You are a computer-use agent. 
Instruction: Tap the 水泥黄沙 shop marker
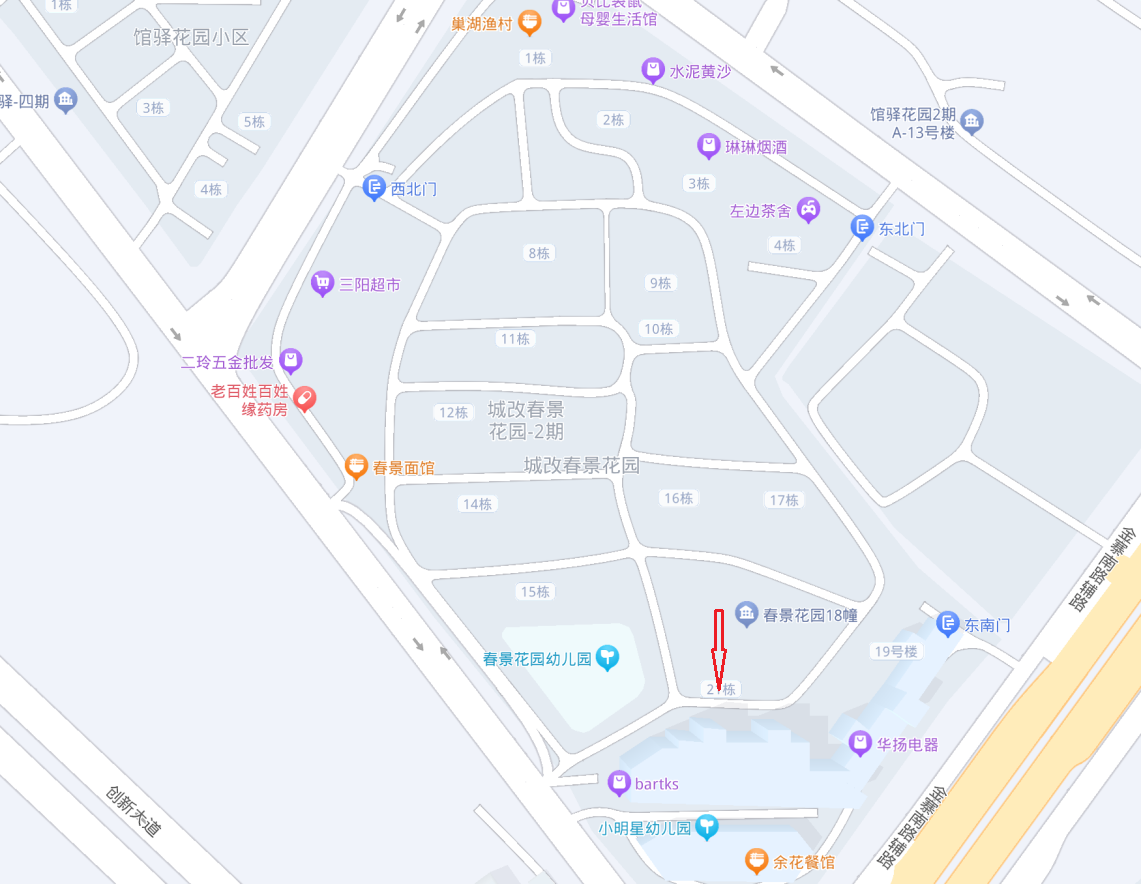coord(652,71)
